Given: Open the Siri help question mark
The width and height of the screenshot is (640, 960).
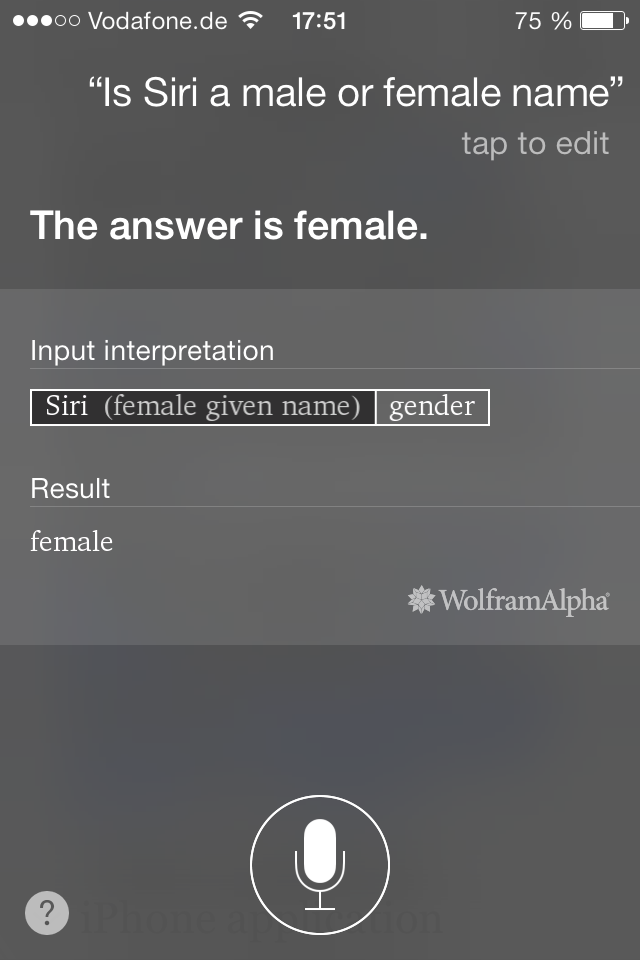Looking at the screenshot, I should (x=47, y=913).
